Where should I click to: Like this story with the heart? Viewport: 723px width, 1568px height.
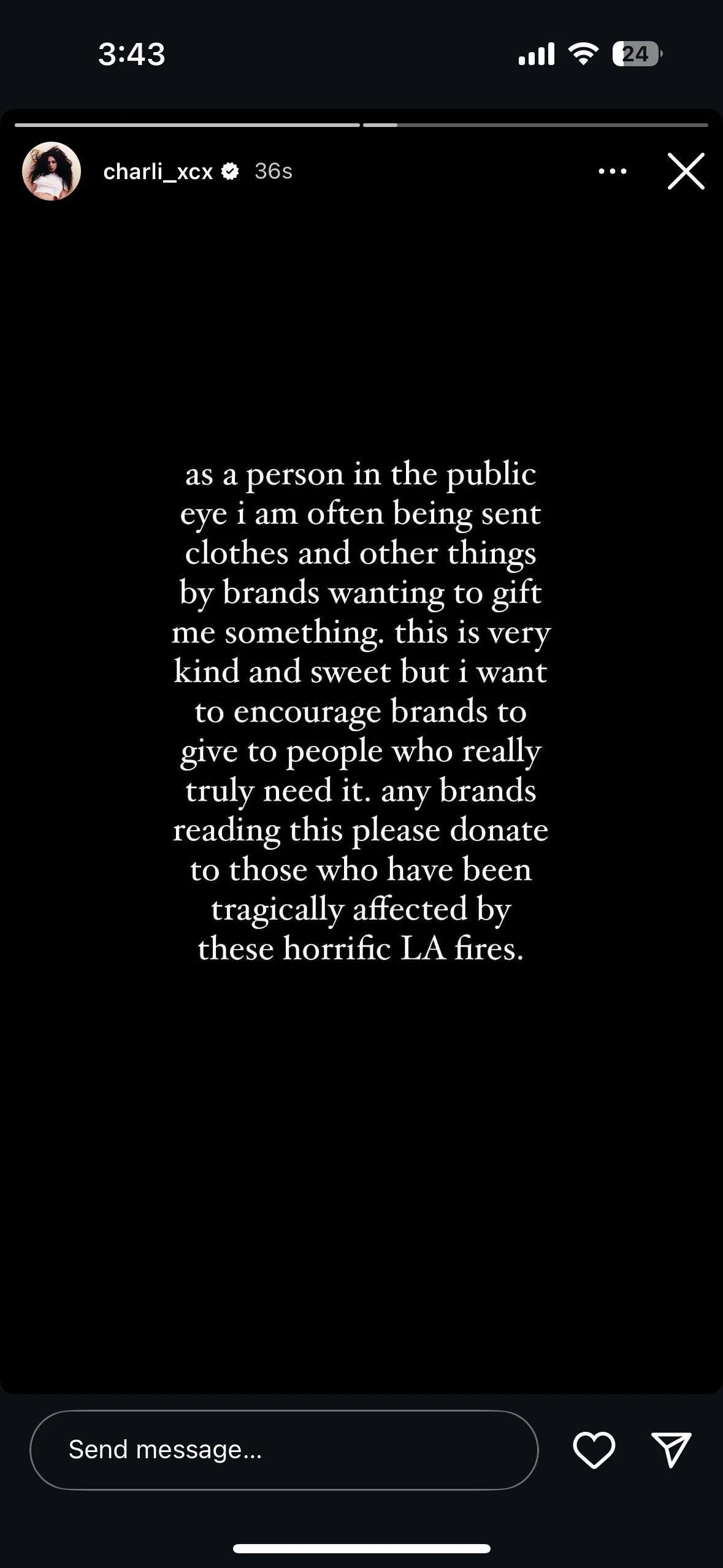594,1450
